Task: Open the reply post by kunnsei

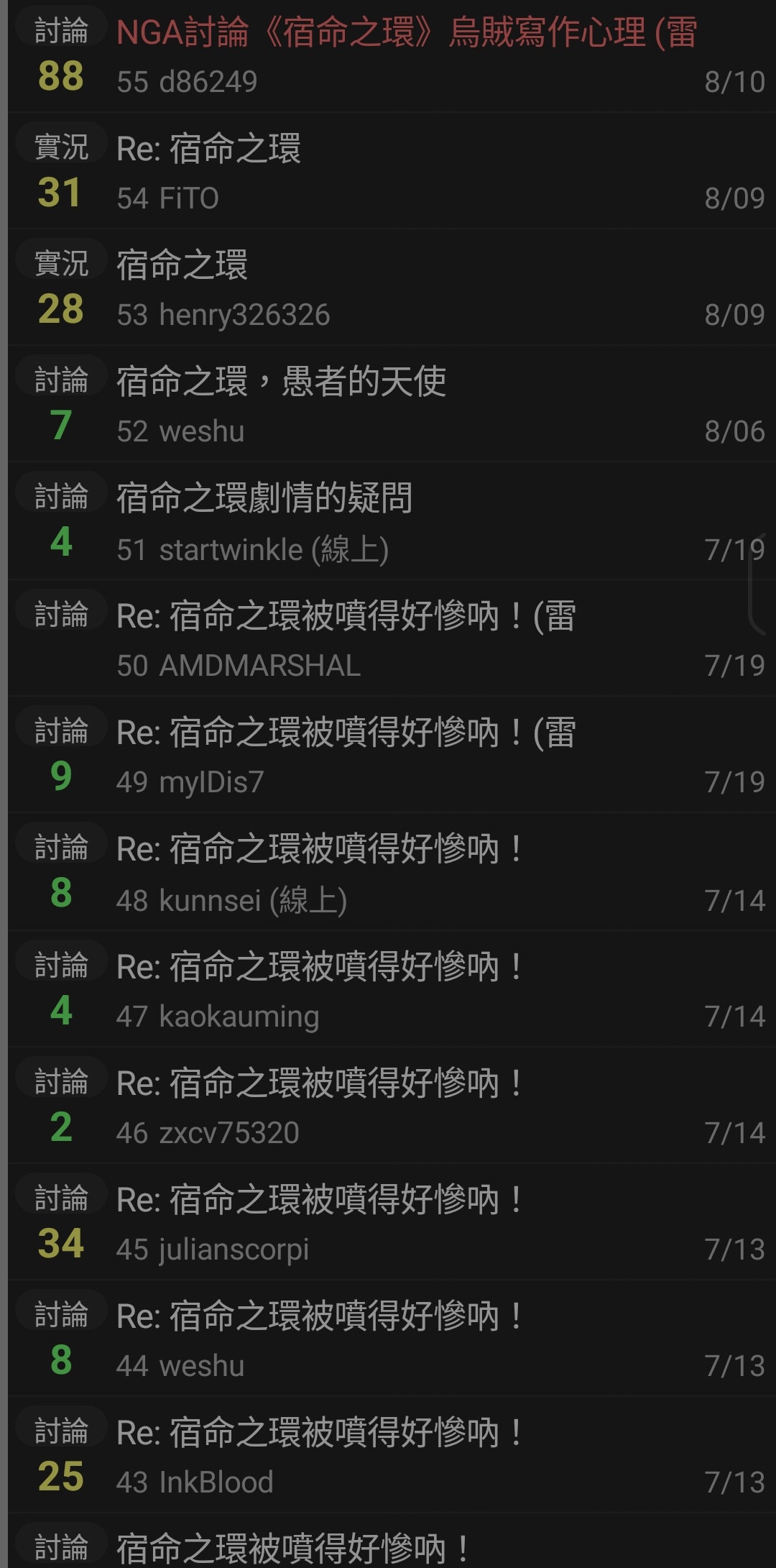Action: (392, 872)
